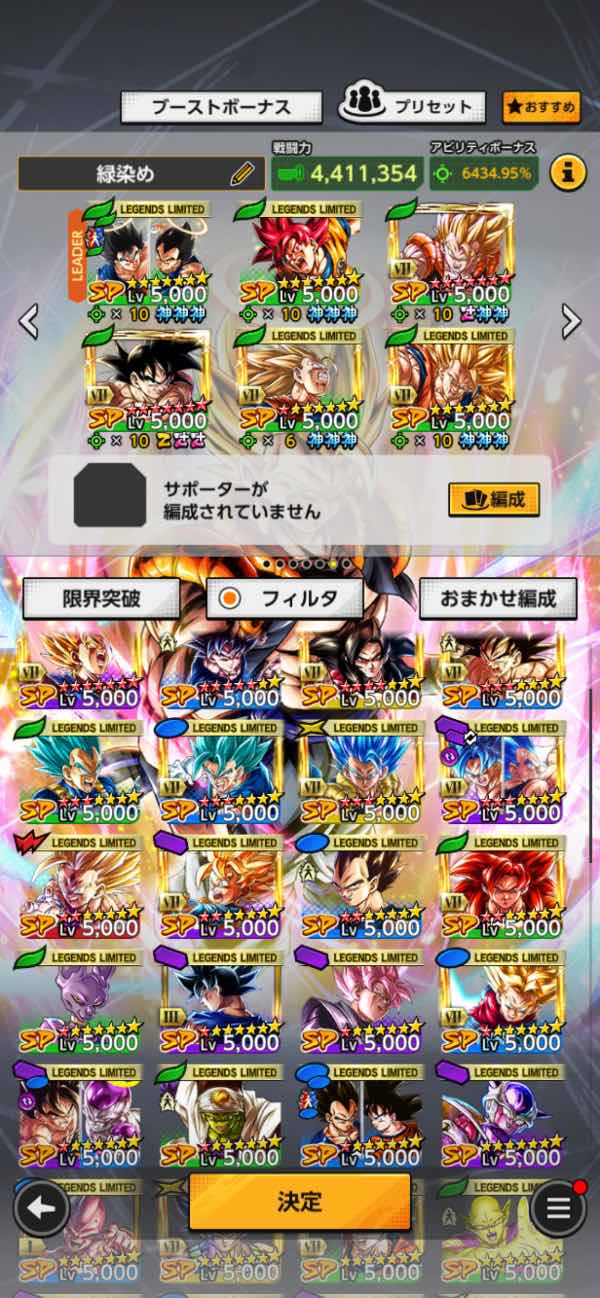
Task: Go to the next party with right arrow
Action: click(571, 321)
